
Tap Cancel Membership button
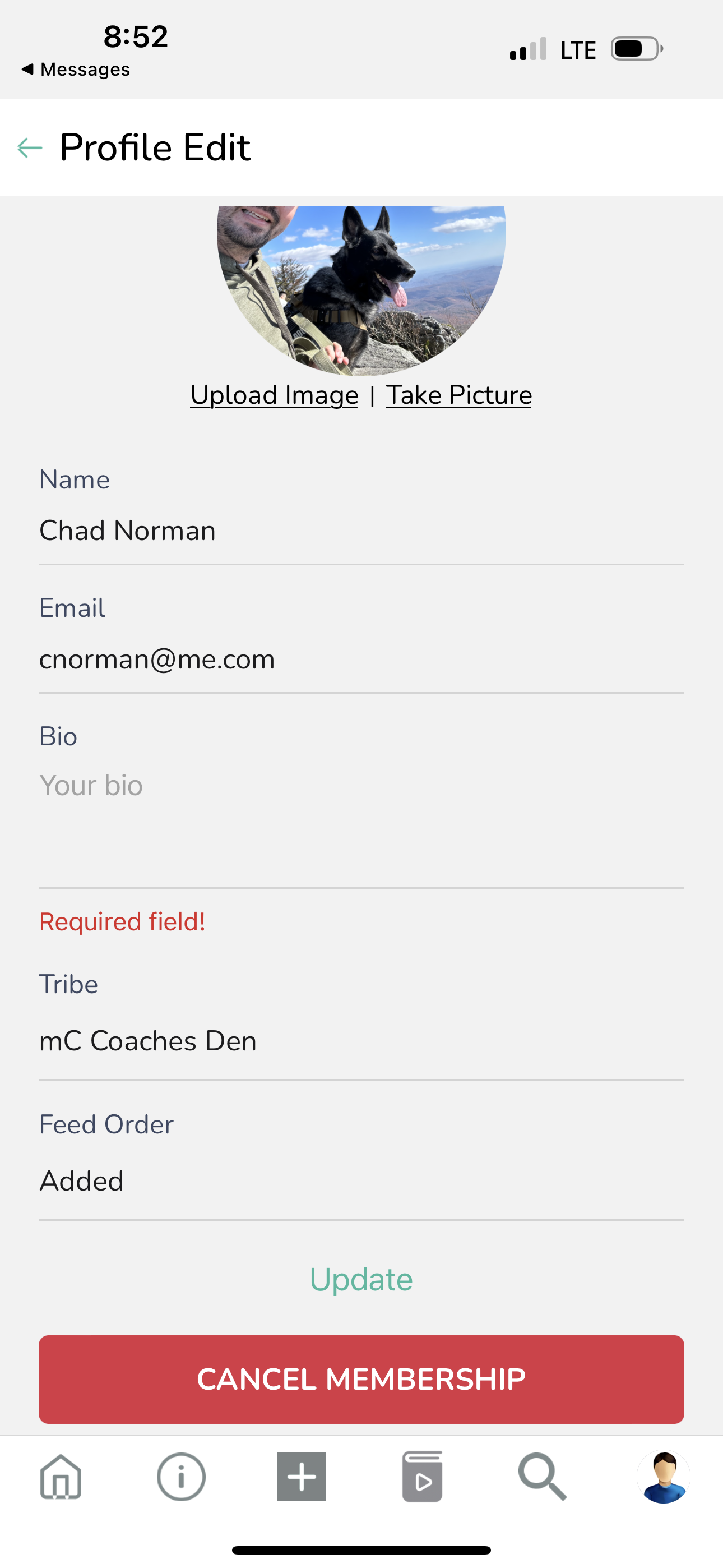(x=361, y=1380)
